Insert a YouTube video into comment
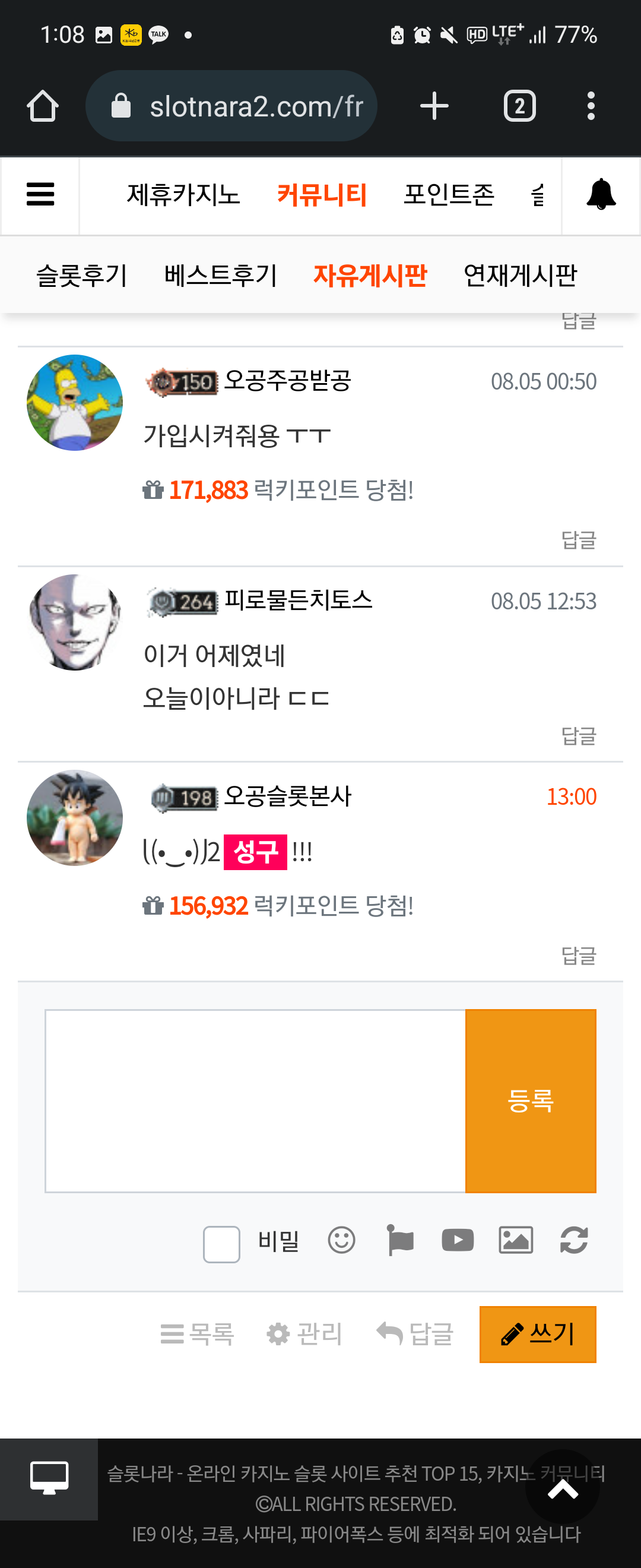Screen dimensions: 641x1568 click(458, 1240)
